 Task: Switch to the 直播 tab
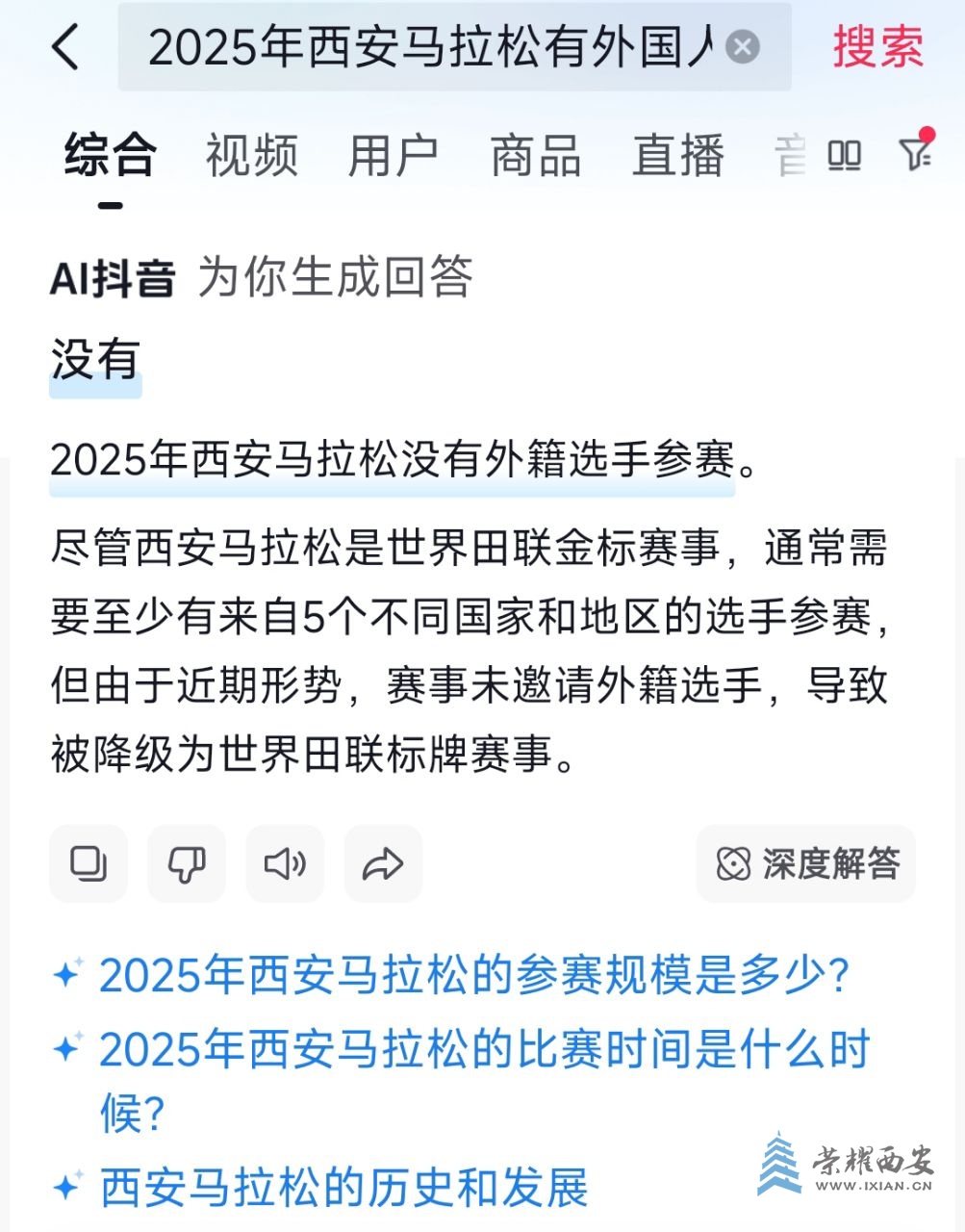[677, 156]
